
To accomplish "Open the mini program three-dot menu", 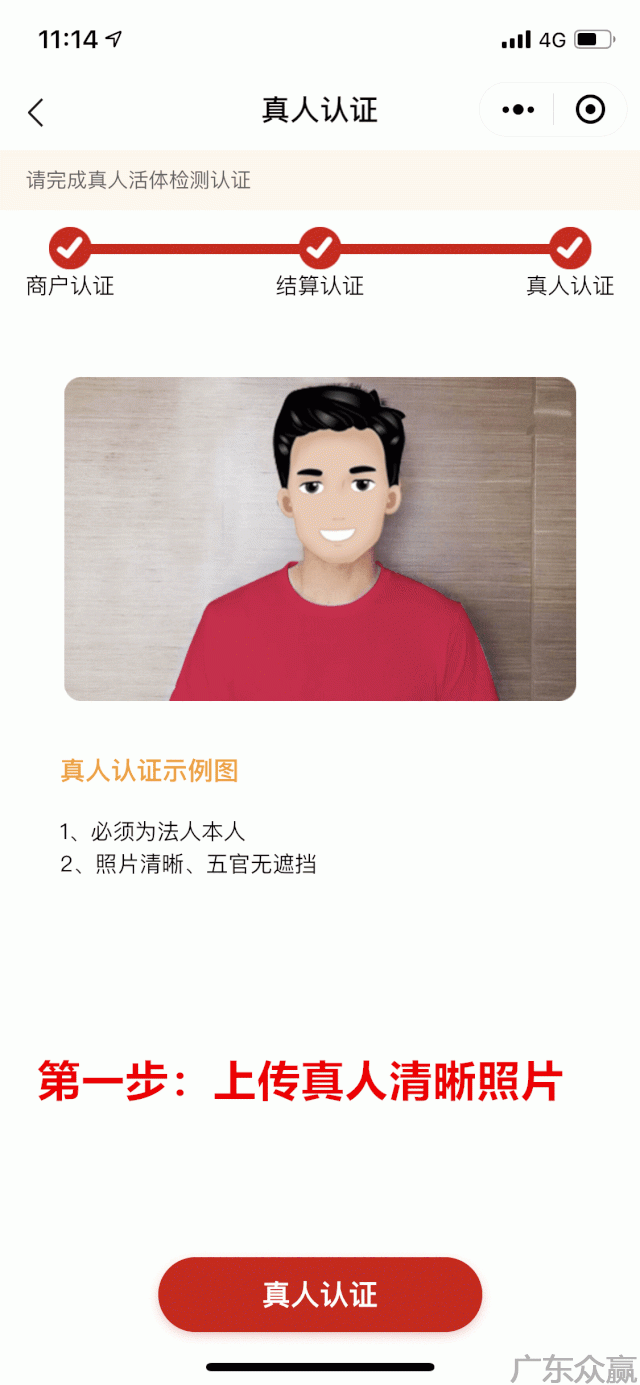I will tap(518, 110).
